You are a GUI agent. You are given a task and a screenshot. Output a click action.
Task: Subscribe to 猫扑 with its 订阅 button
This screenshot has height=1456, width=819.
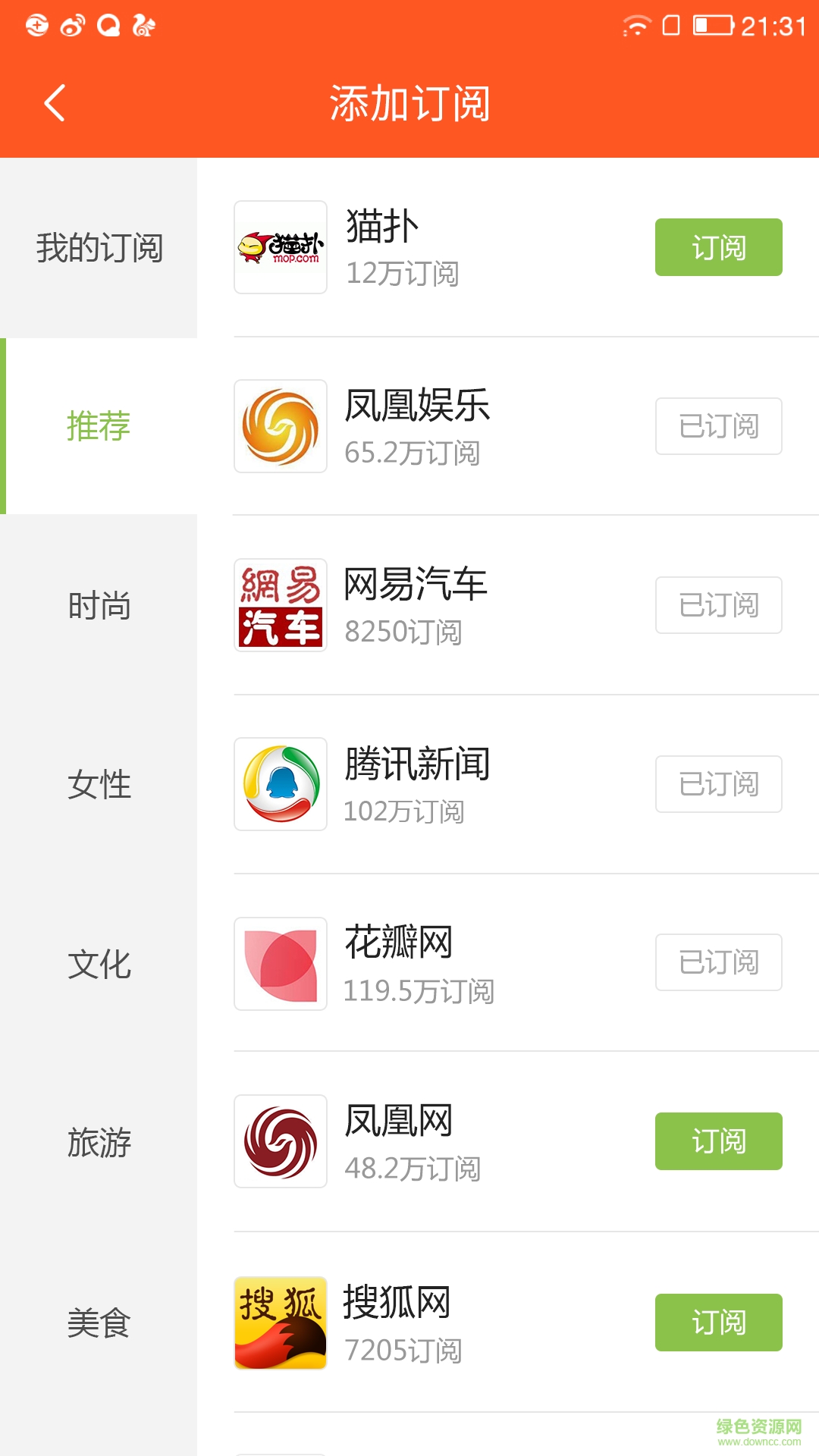(x=718, y=246)
